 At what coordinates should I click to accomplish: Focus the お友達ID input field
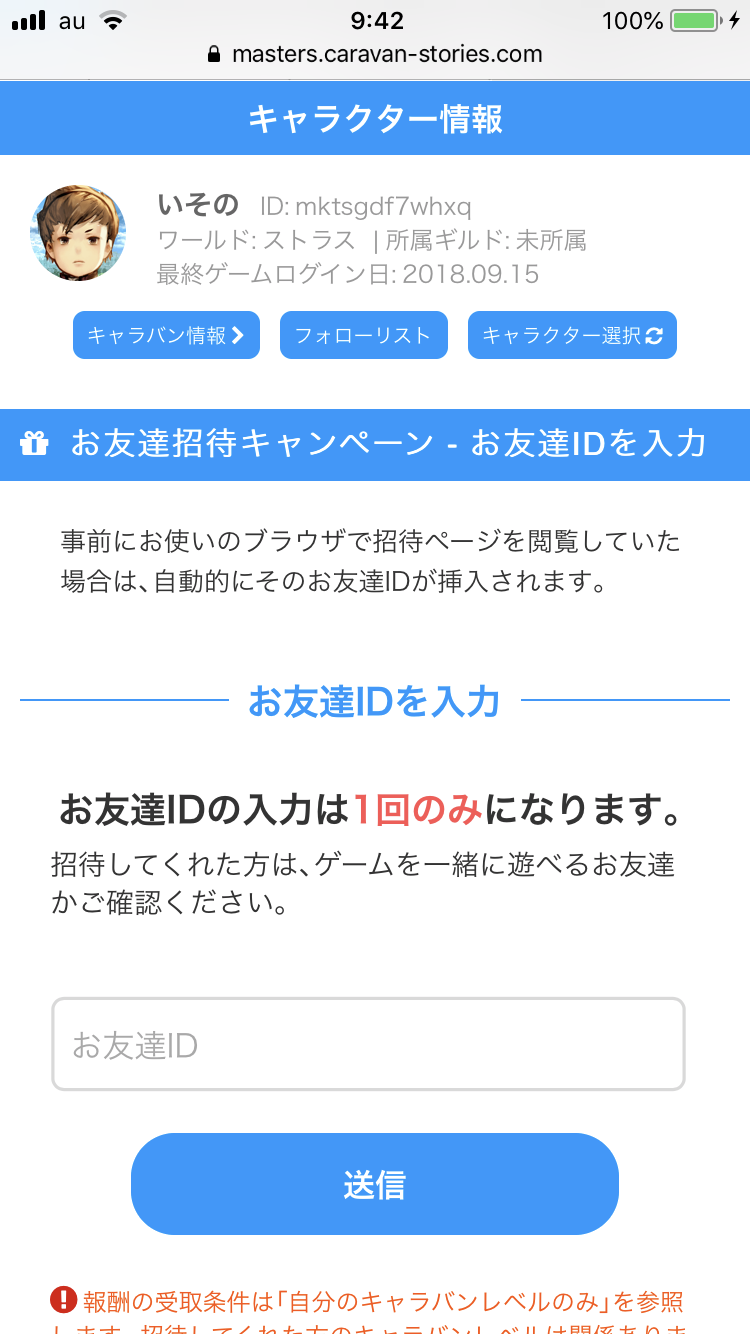point(368,1045)
